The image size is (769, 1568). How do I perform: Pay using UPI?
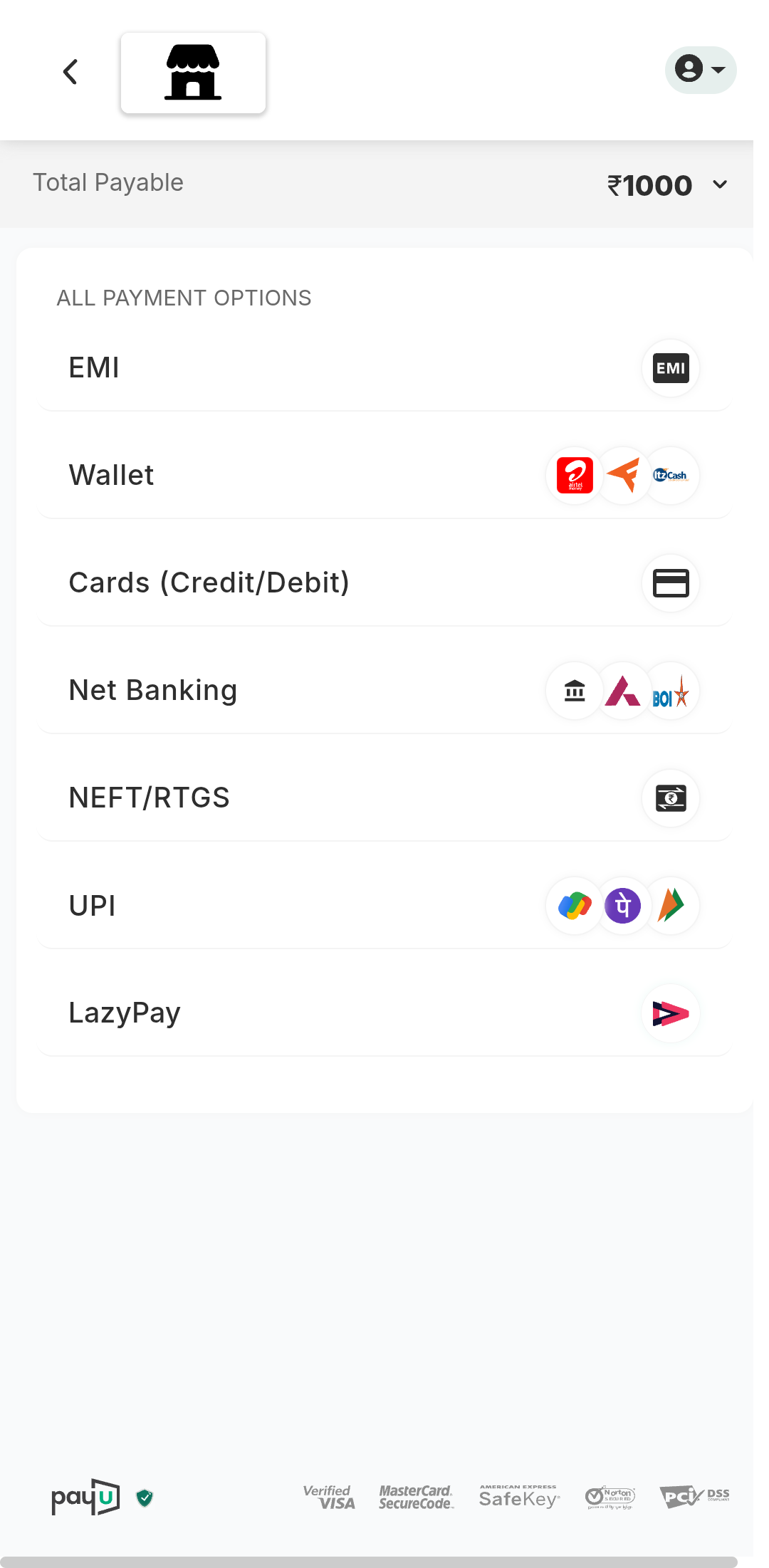pyautogui.click(x=384, y=906)
